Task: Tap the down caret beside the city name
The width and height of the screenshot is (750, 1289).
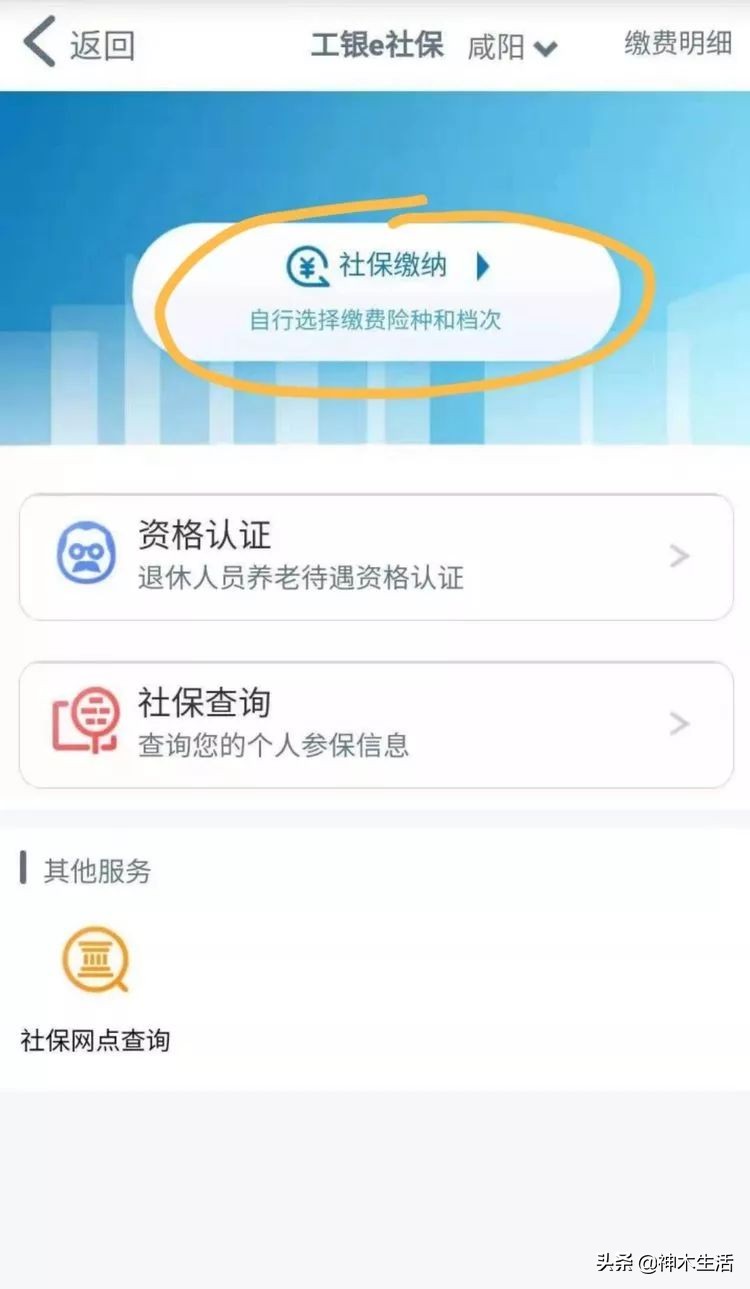Action: 548,47
